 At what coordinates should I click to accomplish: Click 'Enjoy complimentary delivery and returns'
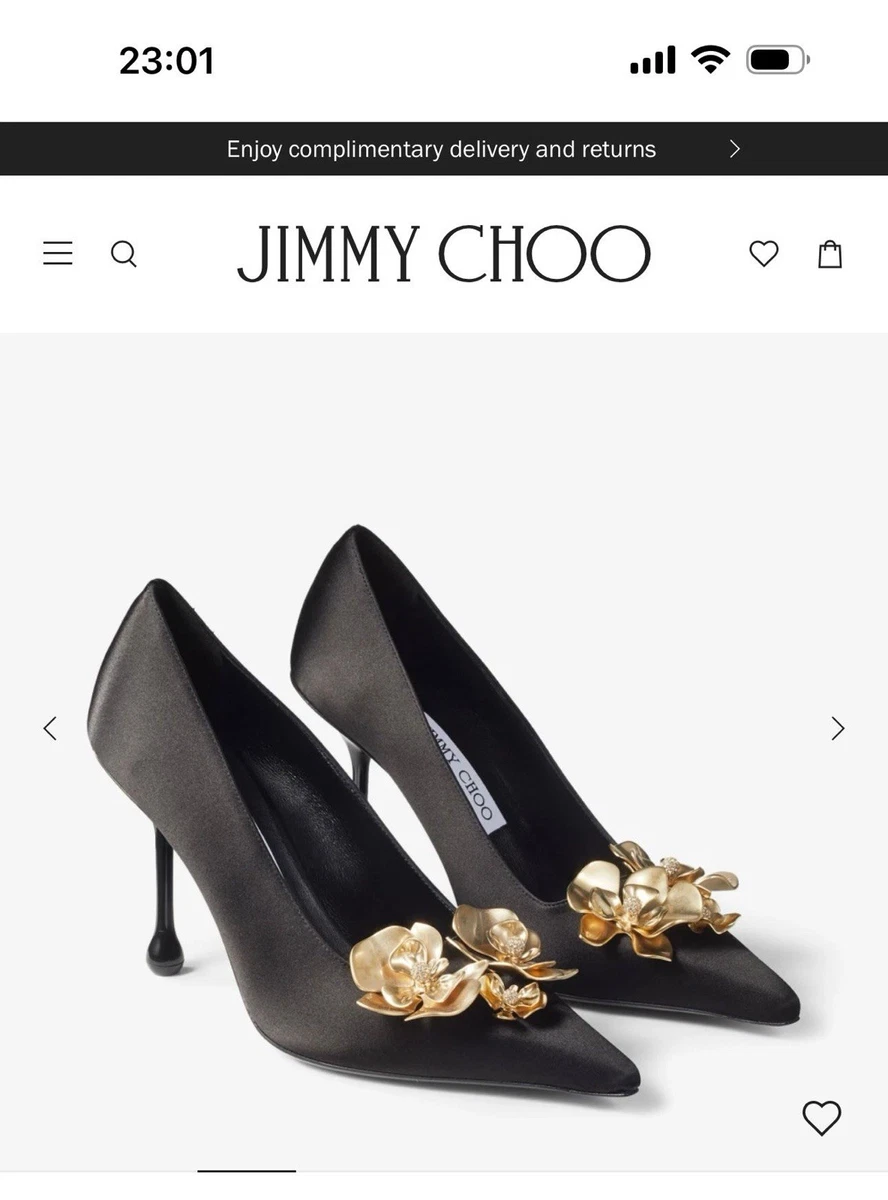coord(441,149)
